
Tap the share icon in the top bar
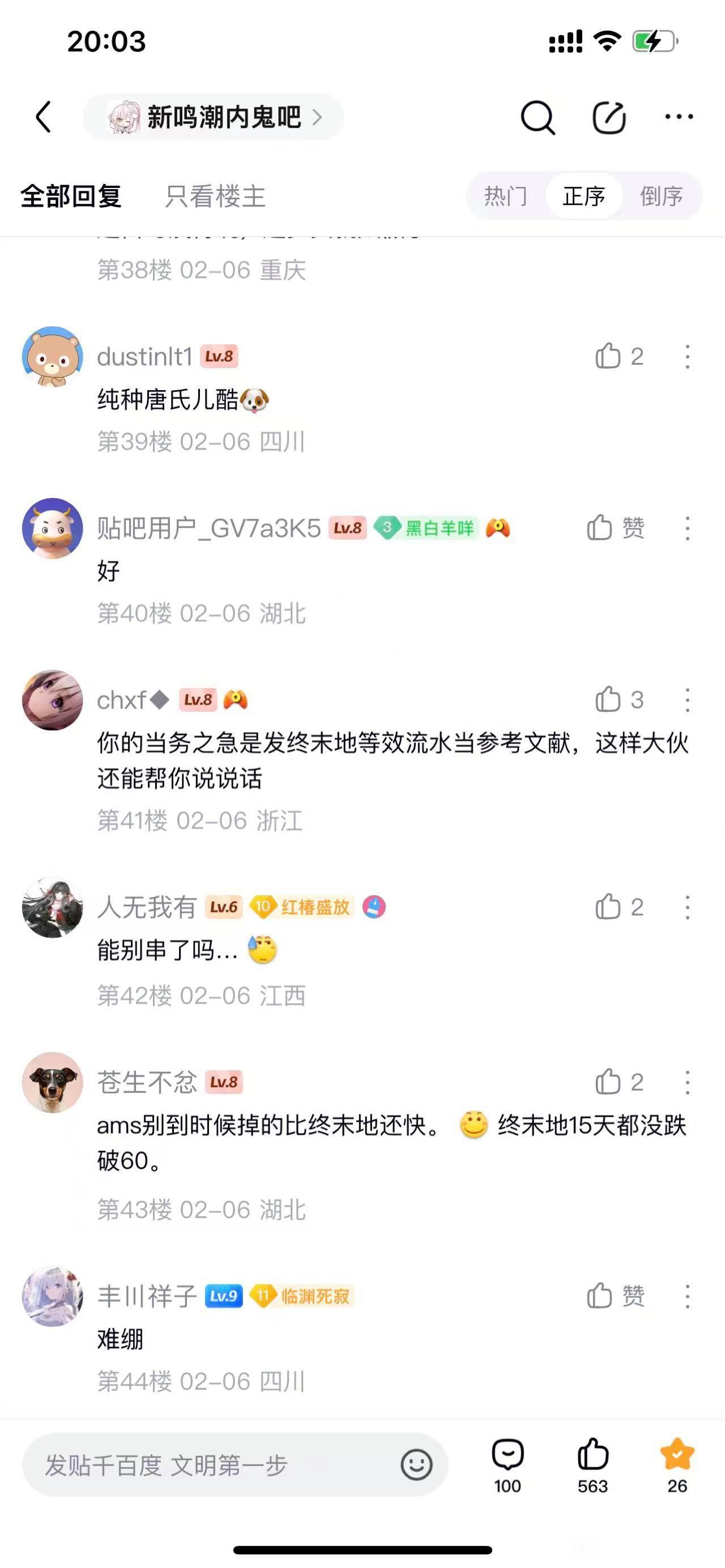[609, 117]
